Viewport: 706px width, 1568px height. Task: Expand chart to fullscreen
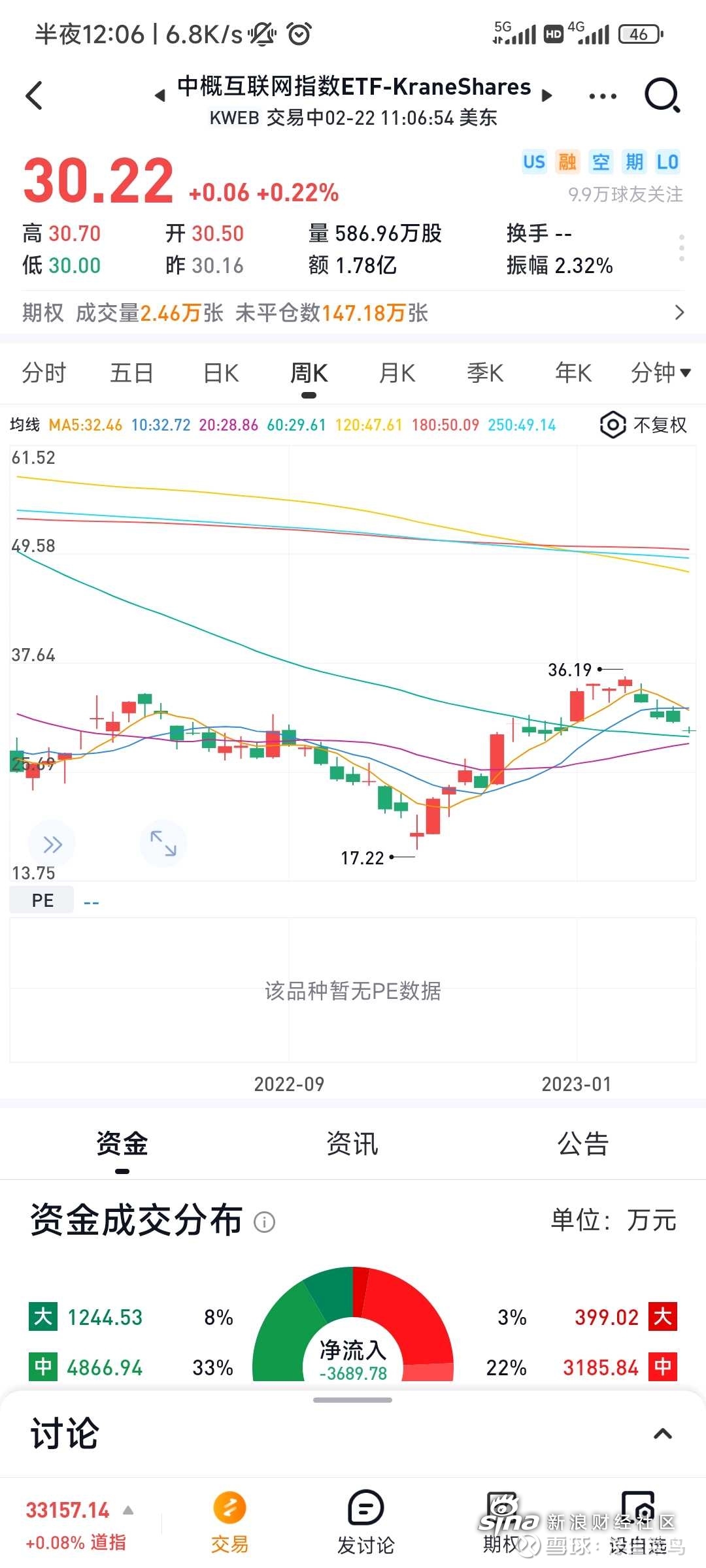[163, 843]
